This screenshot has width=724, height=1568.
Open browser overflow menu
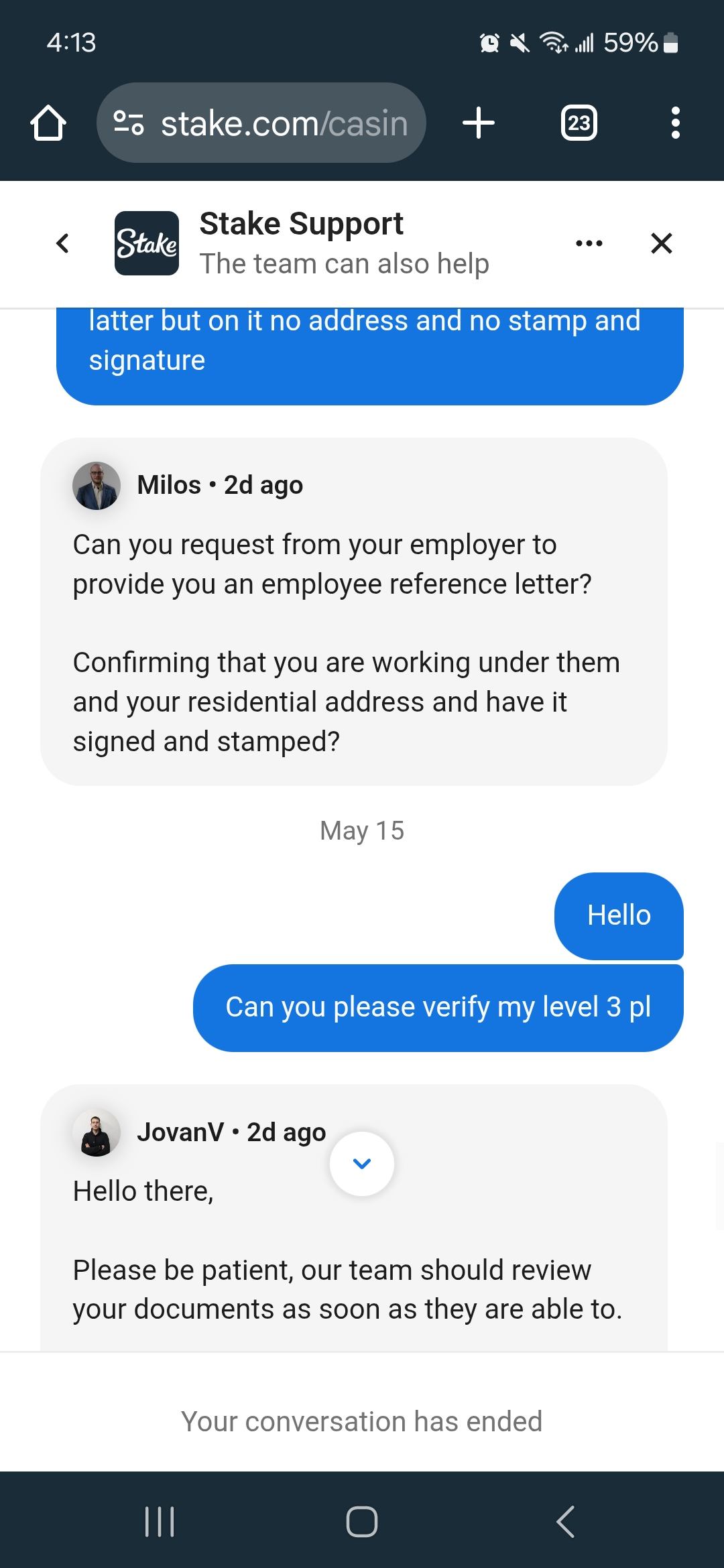tap(675, 123)
